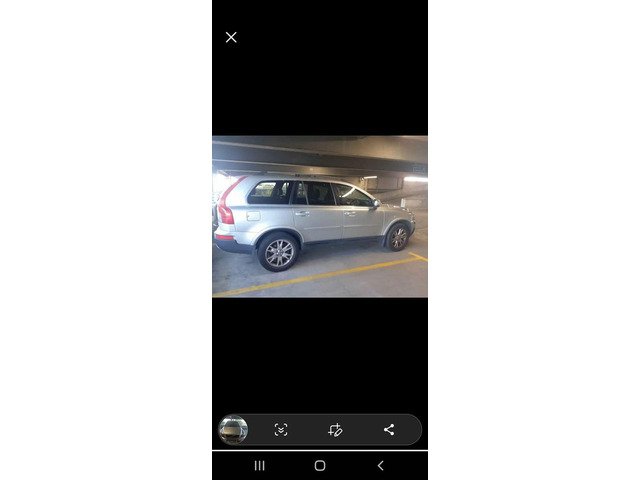Go back using the system back arrow

click(380, 465)
